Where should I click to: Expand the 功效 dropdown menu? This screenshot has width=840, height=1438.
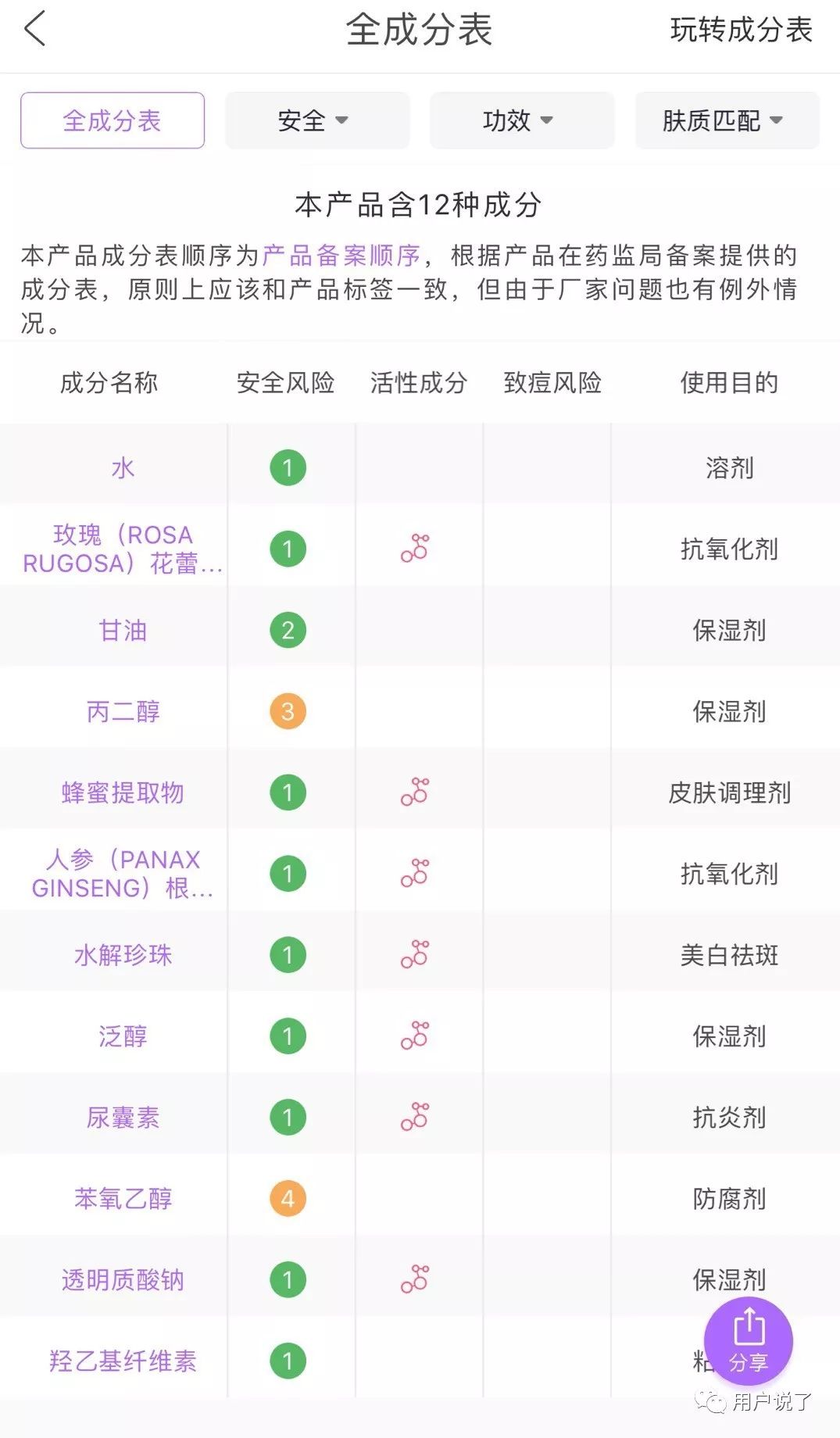(520, 120)
